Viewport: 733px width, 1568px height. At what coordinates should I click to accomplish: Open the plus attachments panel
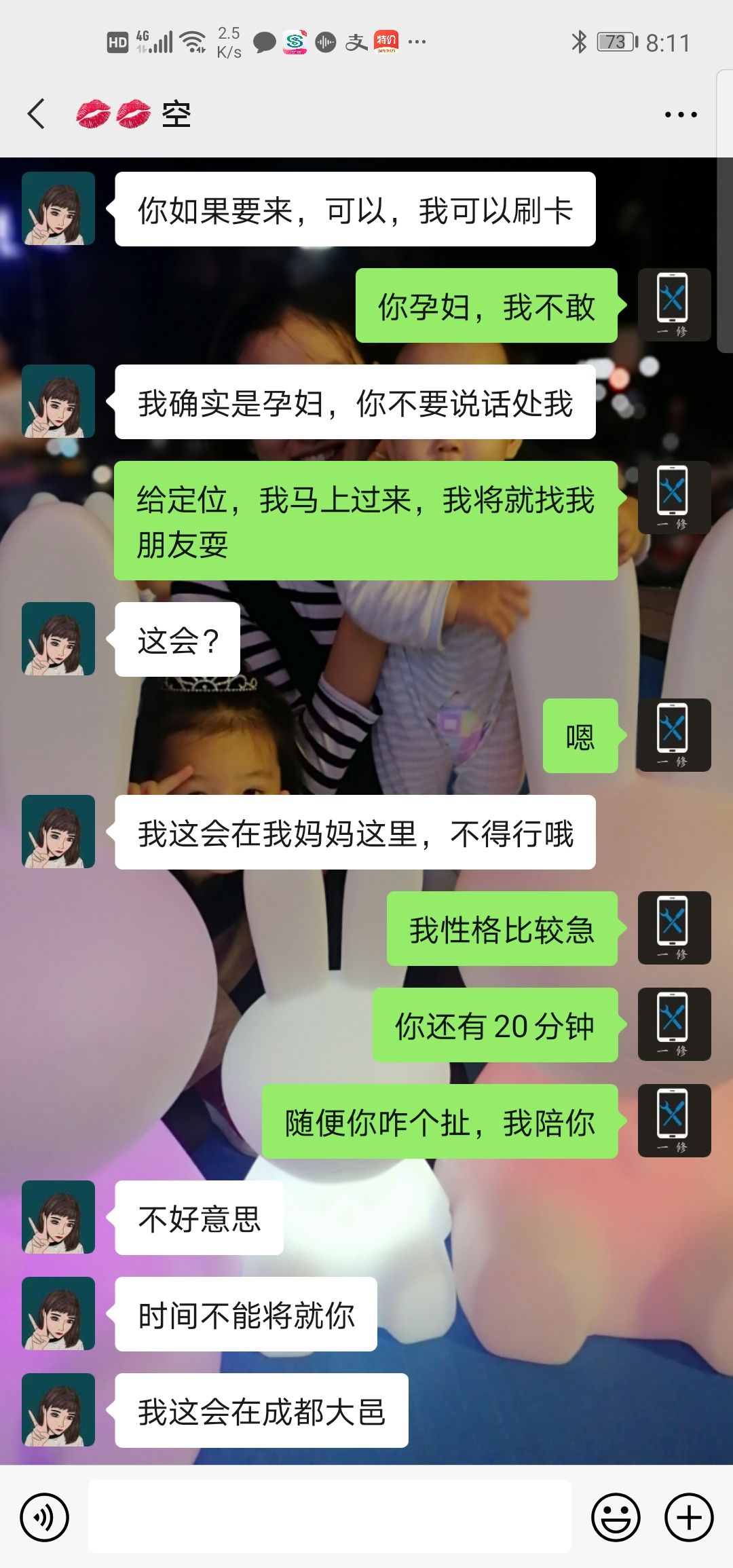(689, 1517)
